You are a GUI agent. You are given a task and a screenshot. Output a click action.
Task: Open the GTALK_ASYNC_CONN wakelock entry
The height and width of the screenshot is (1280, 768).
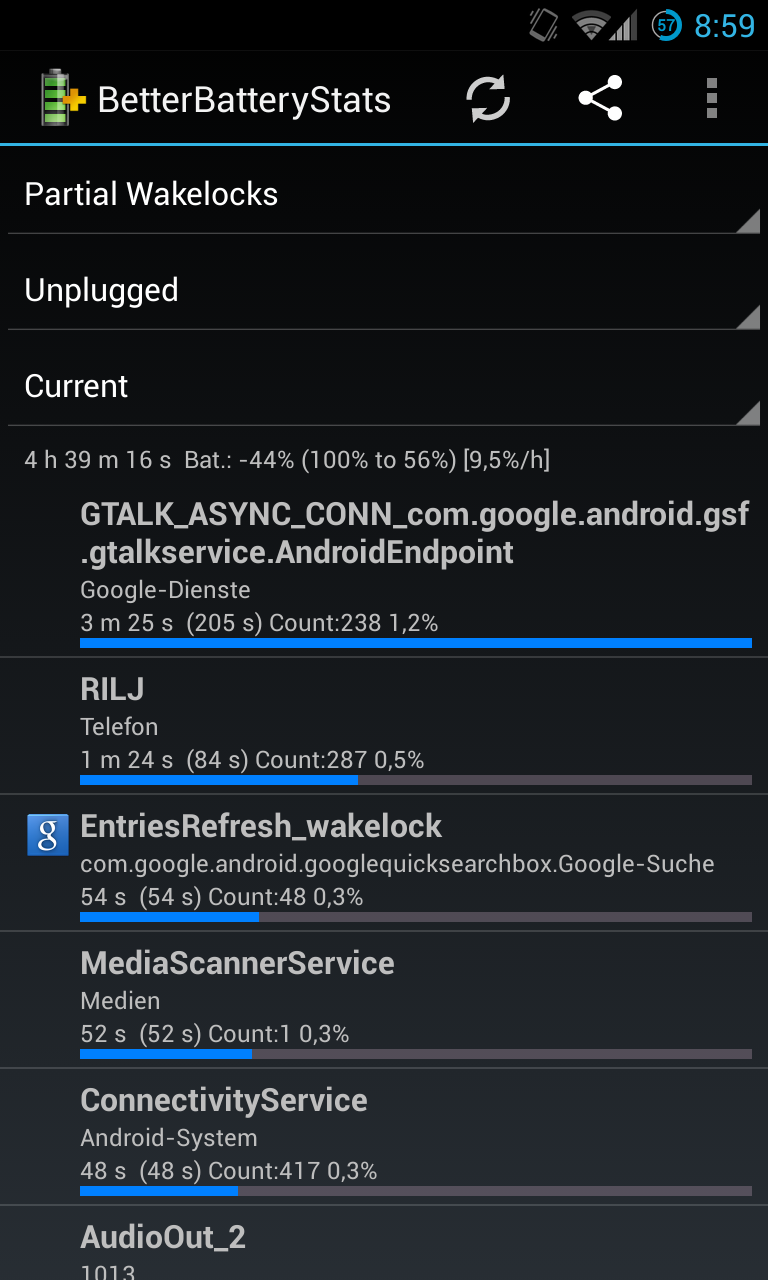[384, 571]
